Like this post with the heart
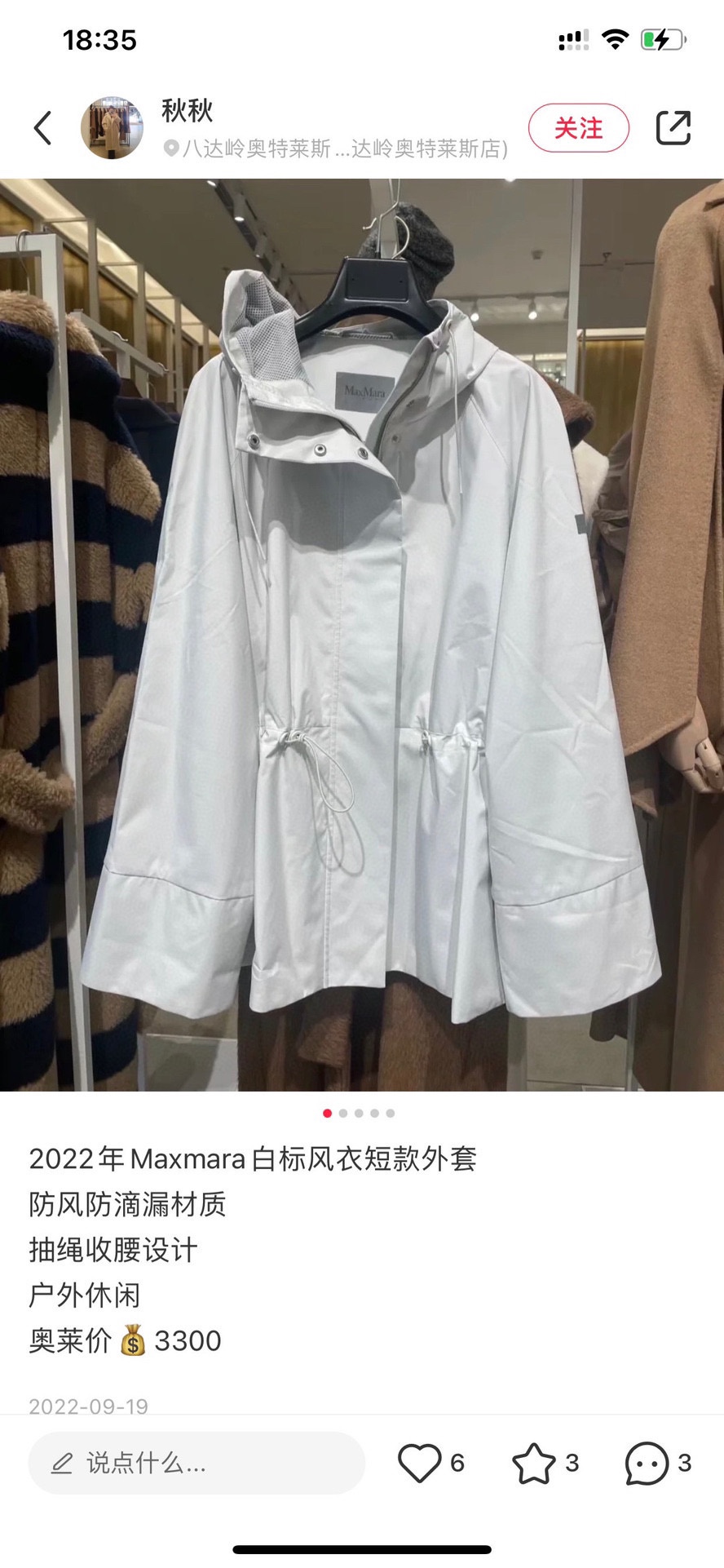The image size is (724, 1568). tap(419, 1463)
